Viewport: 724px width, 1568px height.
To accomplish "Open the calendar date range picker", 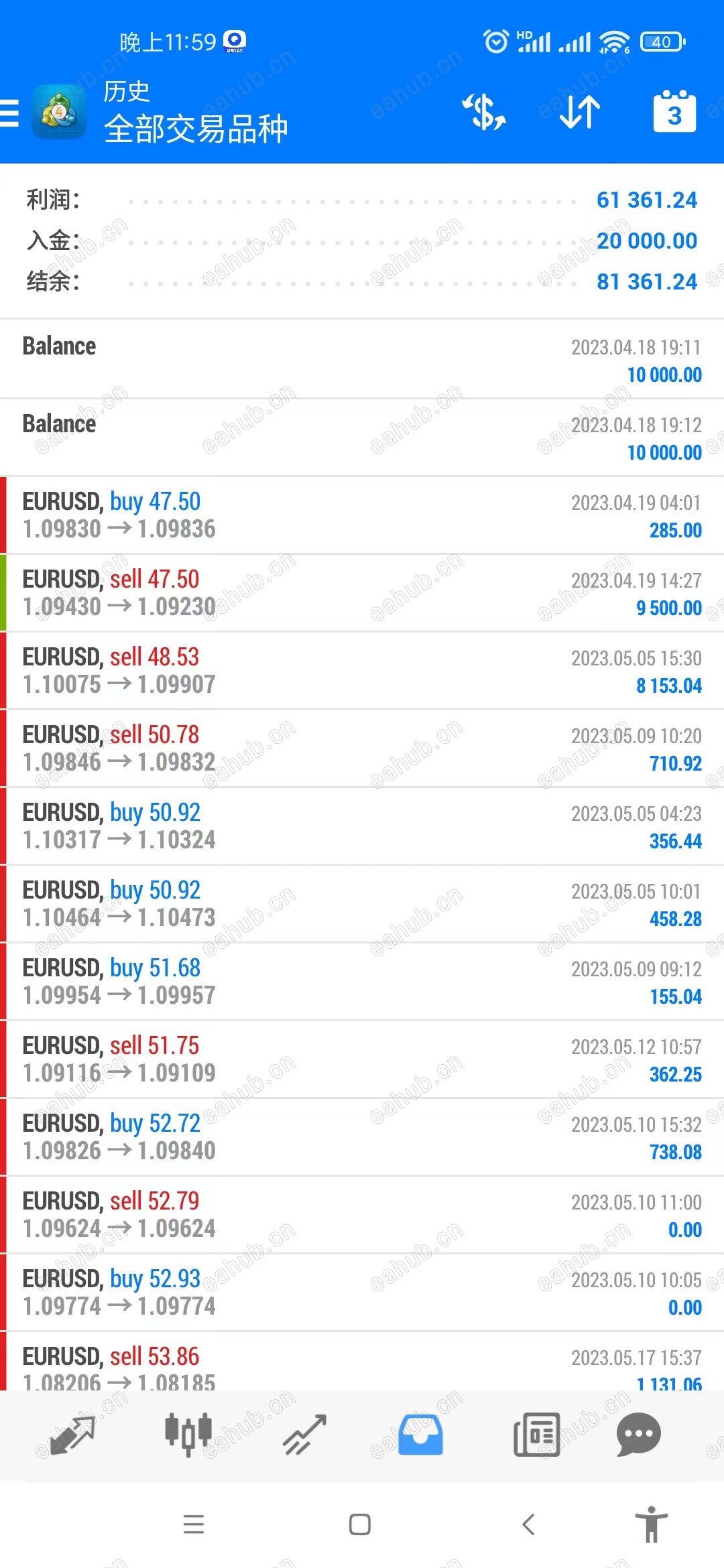I will point(674,112).
